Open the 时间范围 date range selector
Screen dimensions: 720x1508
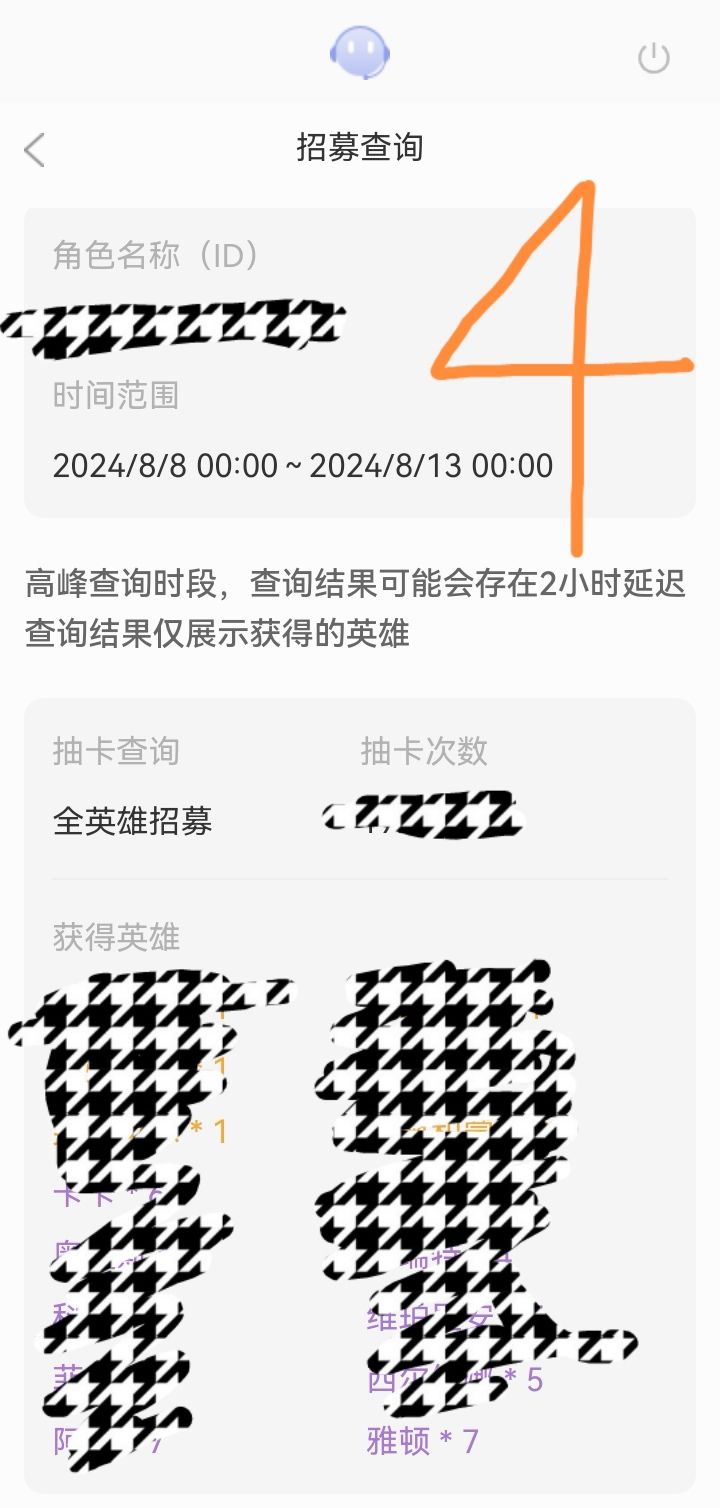300,464
